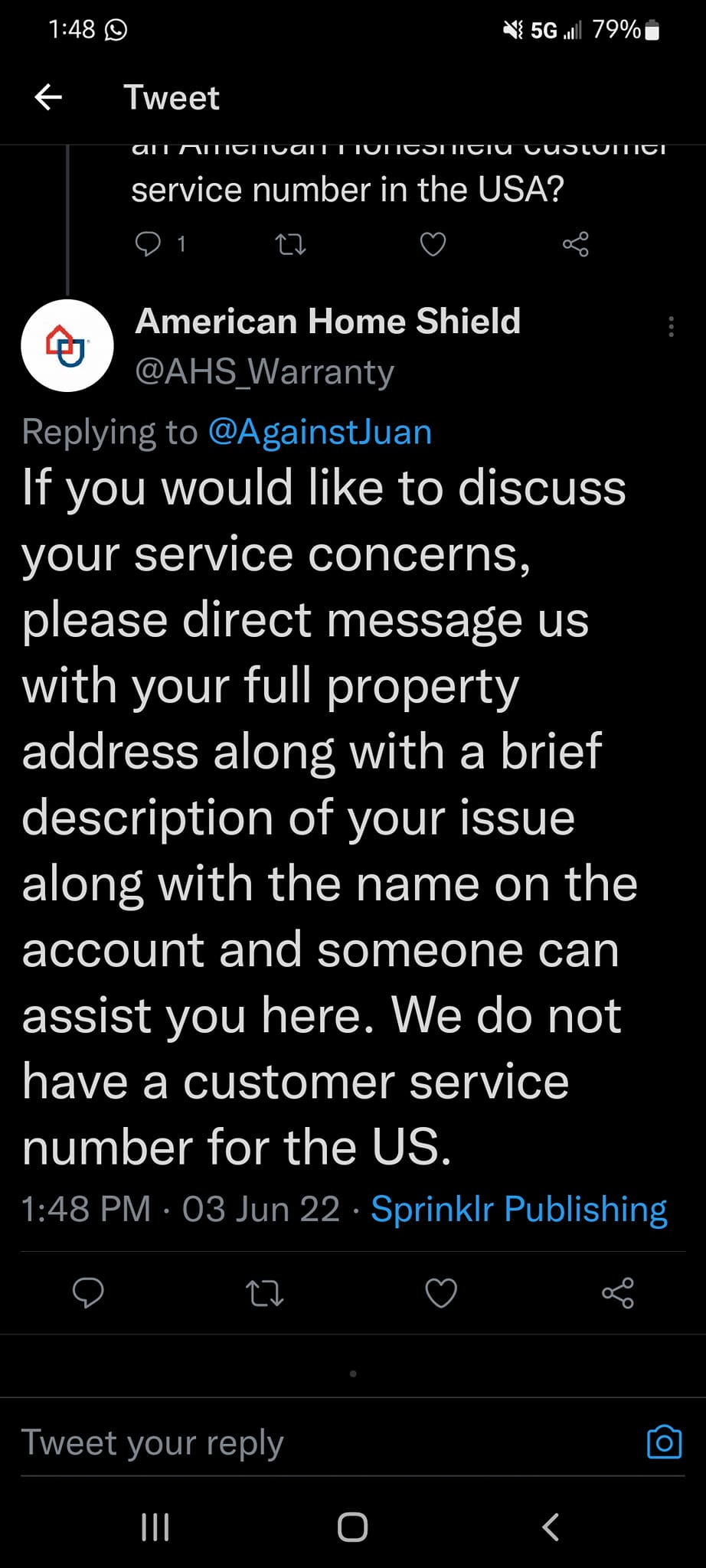
Task: Open the tweet's three-dot overflow menu
Action: [x=671, y=327]
